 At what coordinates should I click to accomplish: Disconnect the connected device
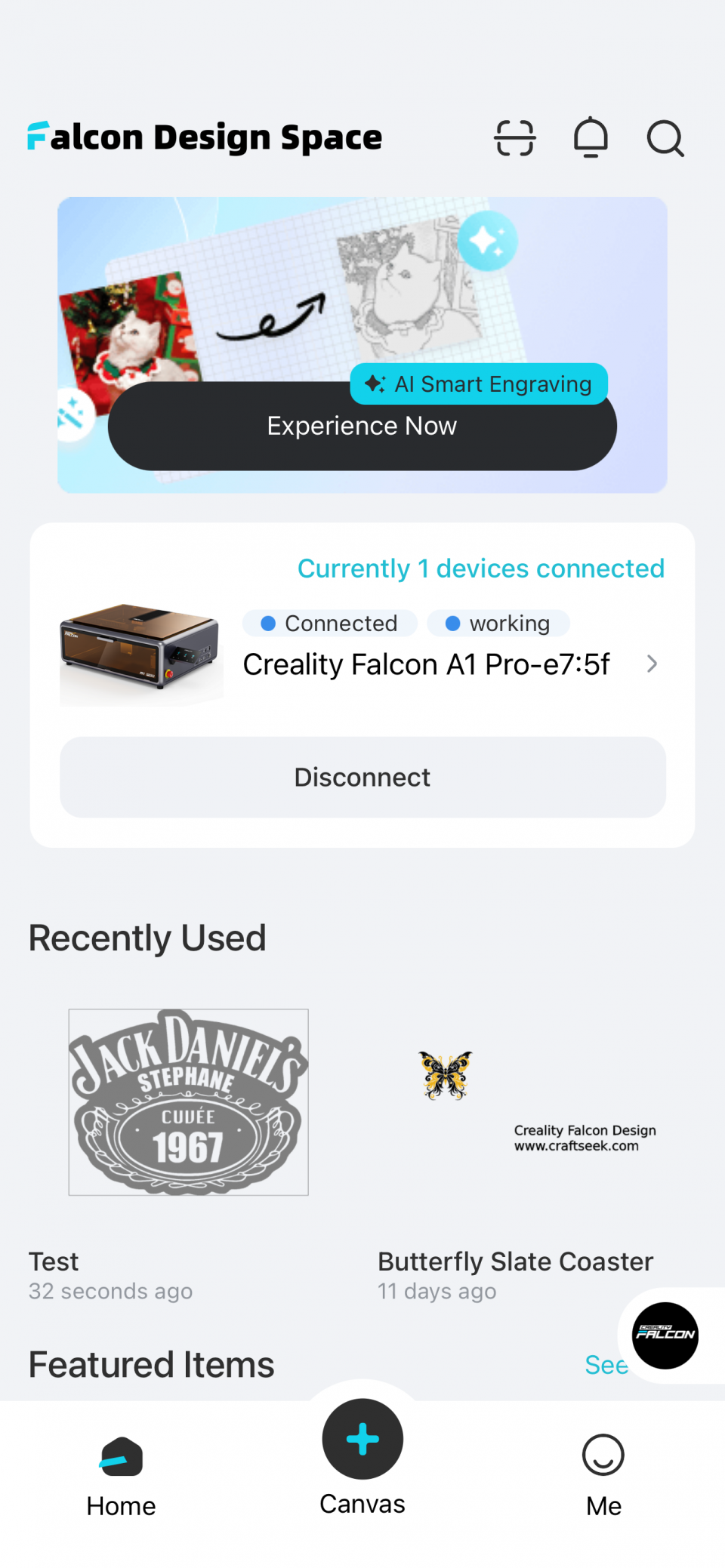click(362, 777)
